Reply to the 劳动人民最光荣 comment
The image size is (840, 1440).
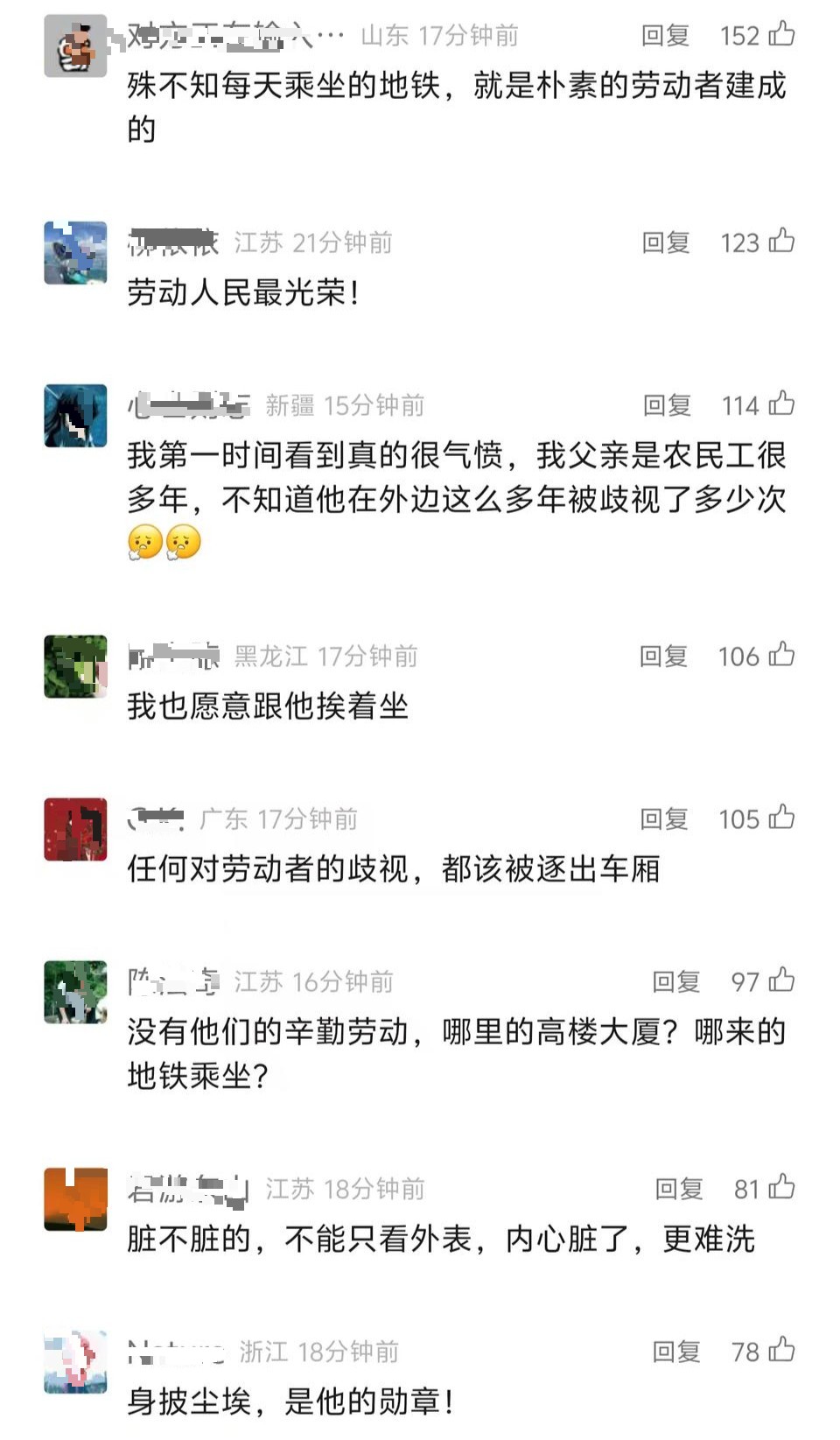click(666, 242)
